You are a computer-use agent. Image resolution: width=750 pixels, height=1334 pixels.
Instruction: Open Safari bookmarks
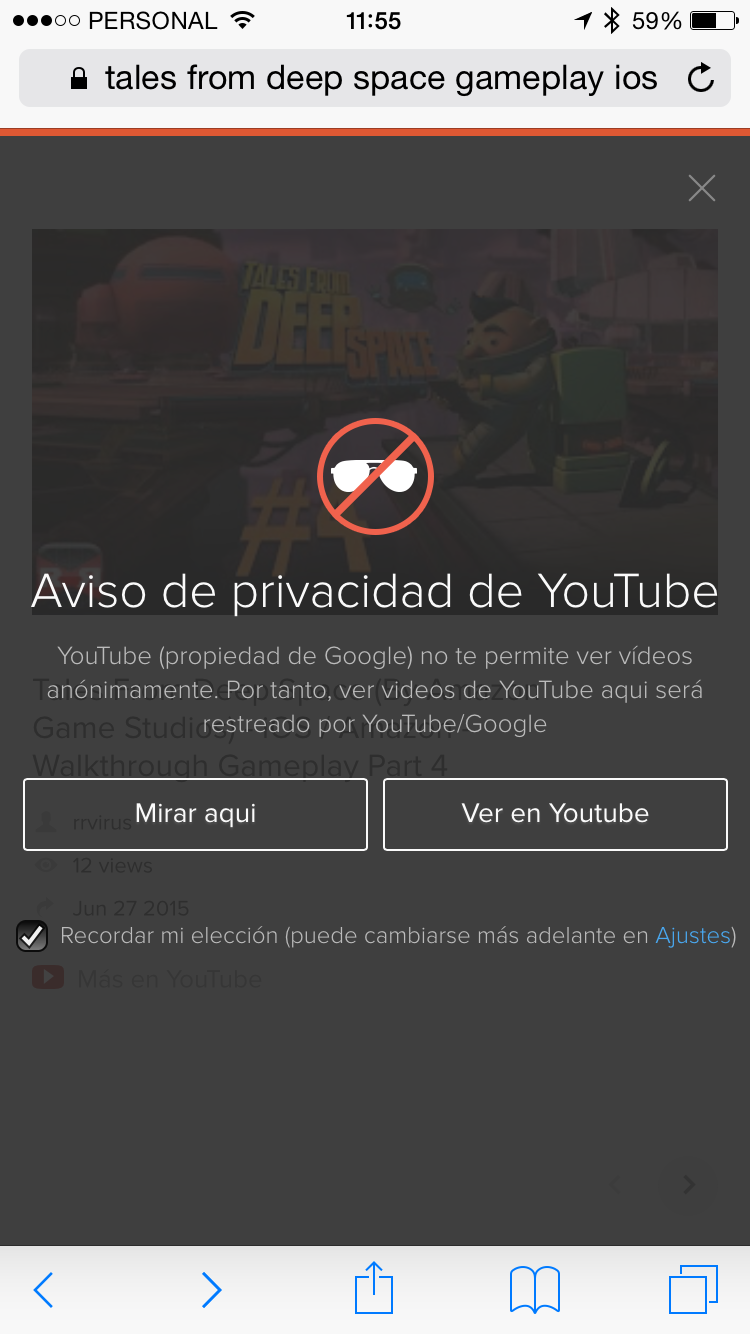coord(535,1289)
